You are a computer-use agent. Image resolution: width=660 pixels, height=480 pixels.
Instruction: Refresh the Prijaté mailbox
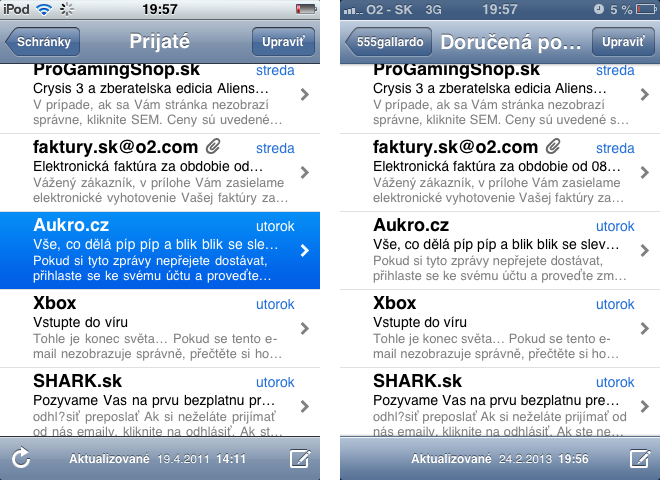pyautogui.click(x=20, y=459)
